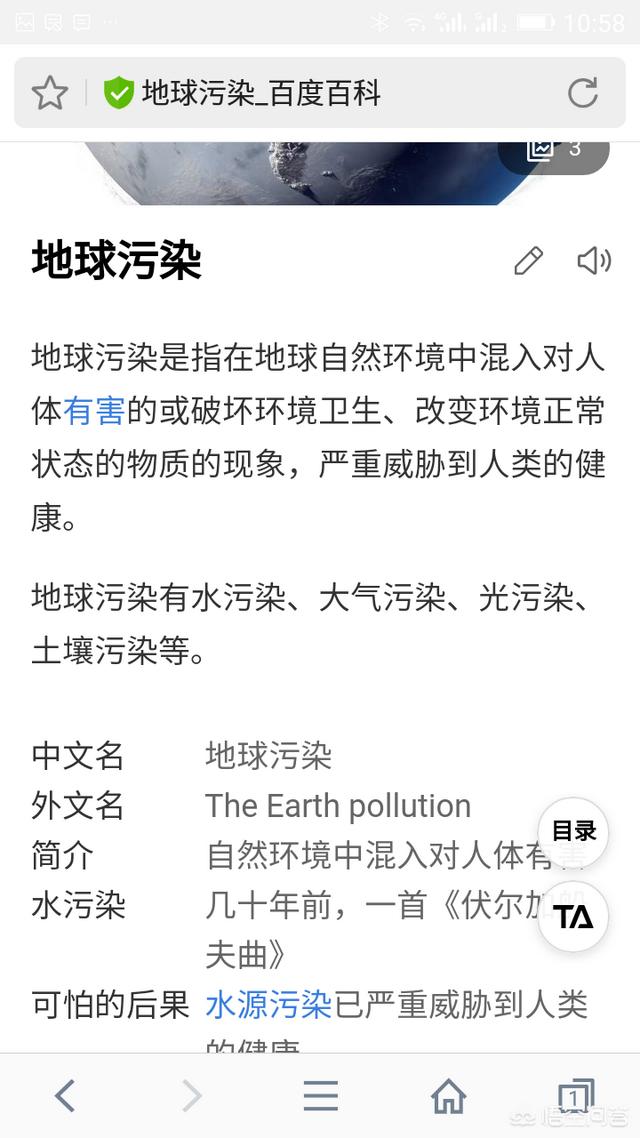Open the 有害 link
The height and width of the screenshot is (1138, 640).
94,411
